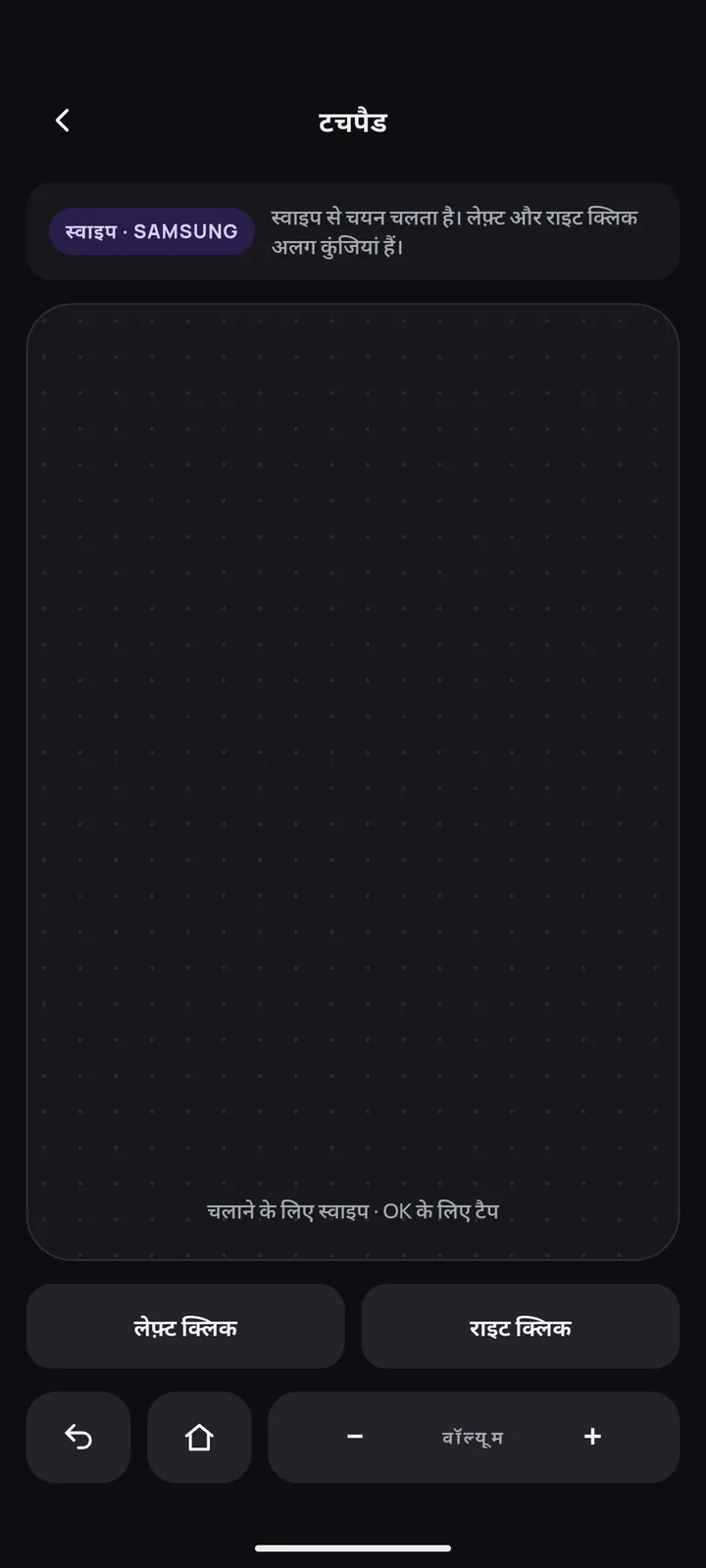
Task: Tap the touchpad area to send OK
Action: [353, 782]
